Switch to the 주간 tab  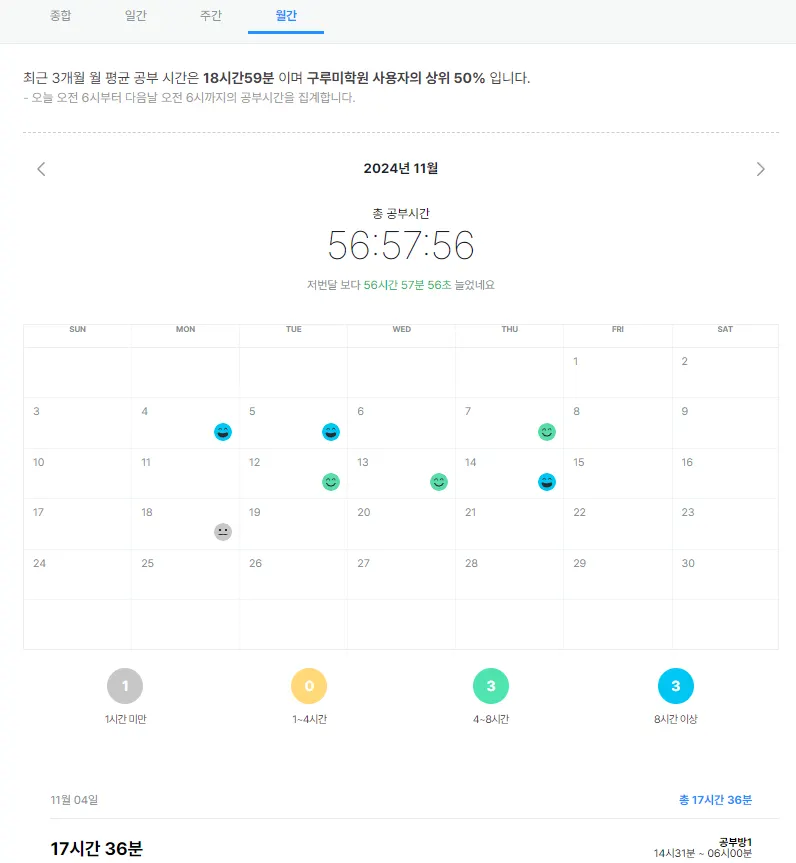(x=210, y=17)
